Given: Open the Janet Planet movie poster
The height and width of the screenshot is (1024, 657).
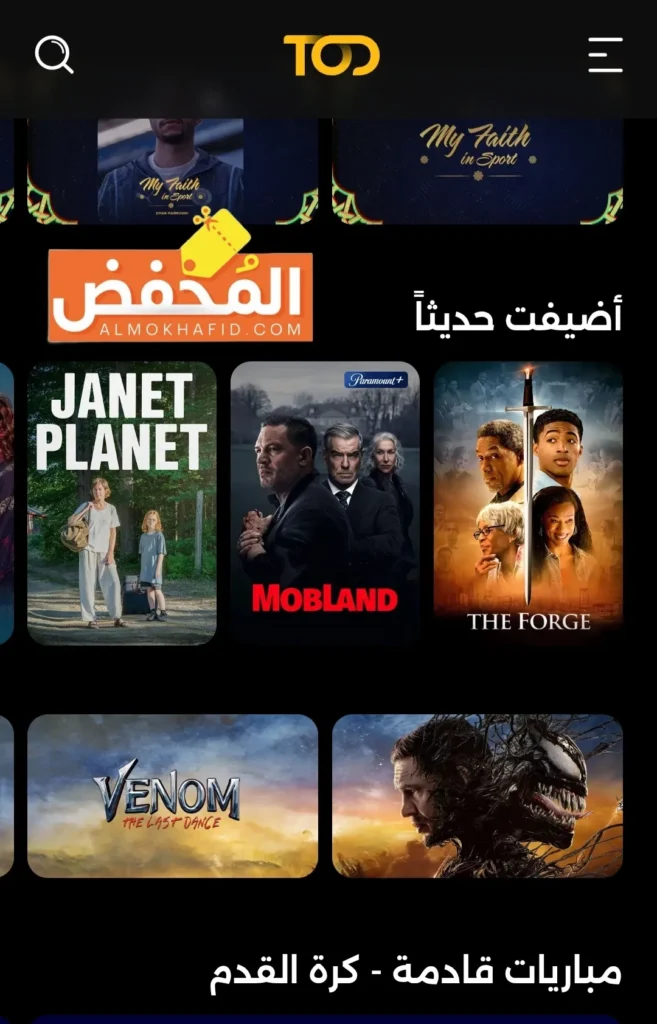Looking at the screenshot, I should point(122,502).
